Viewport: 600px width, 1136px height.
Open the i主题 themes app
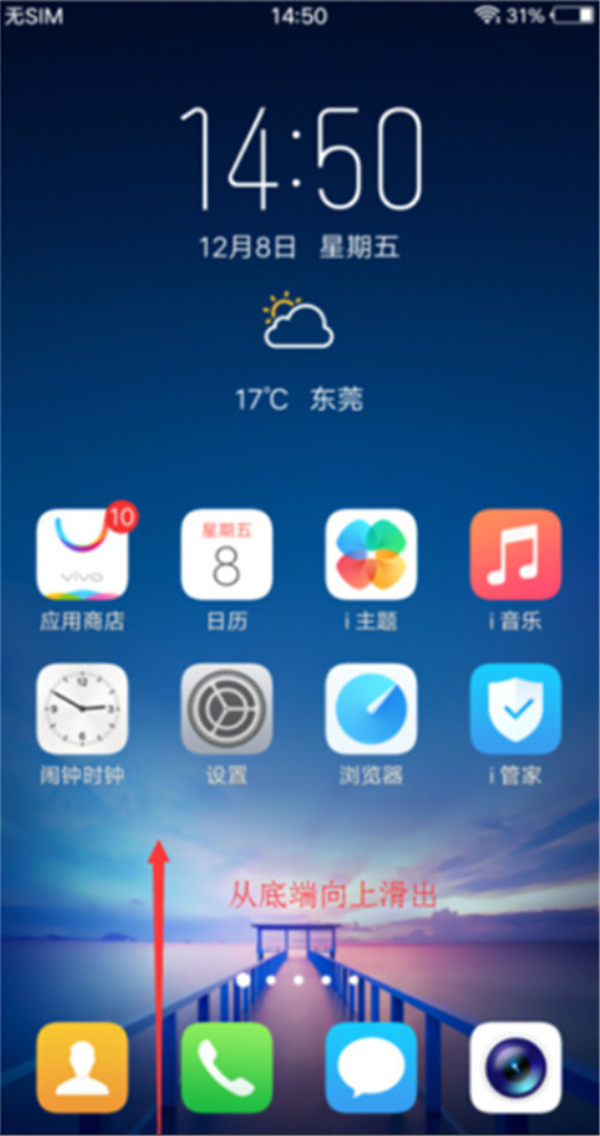[371, 555]
